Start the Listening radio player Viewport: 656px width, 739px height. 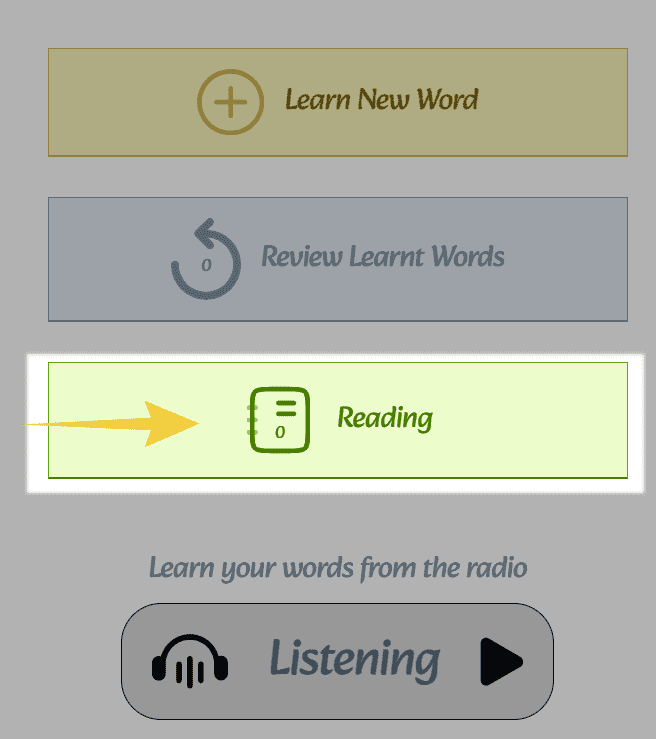tap(337, 661)
